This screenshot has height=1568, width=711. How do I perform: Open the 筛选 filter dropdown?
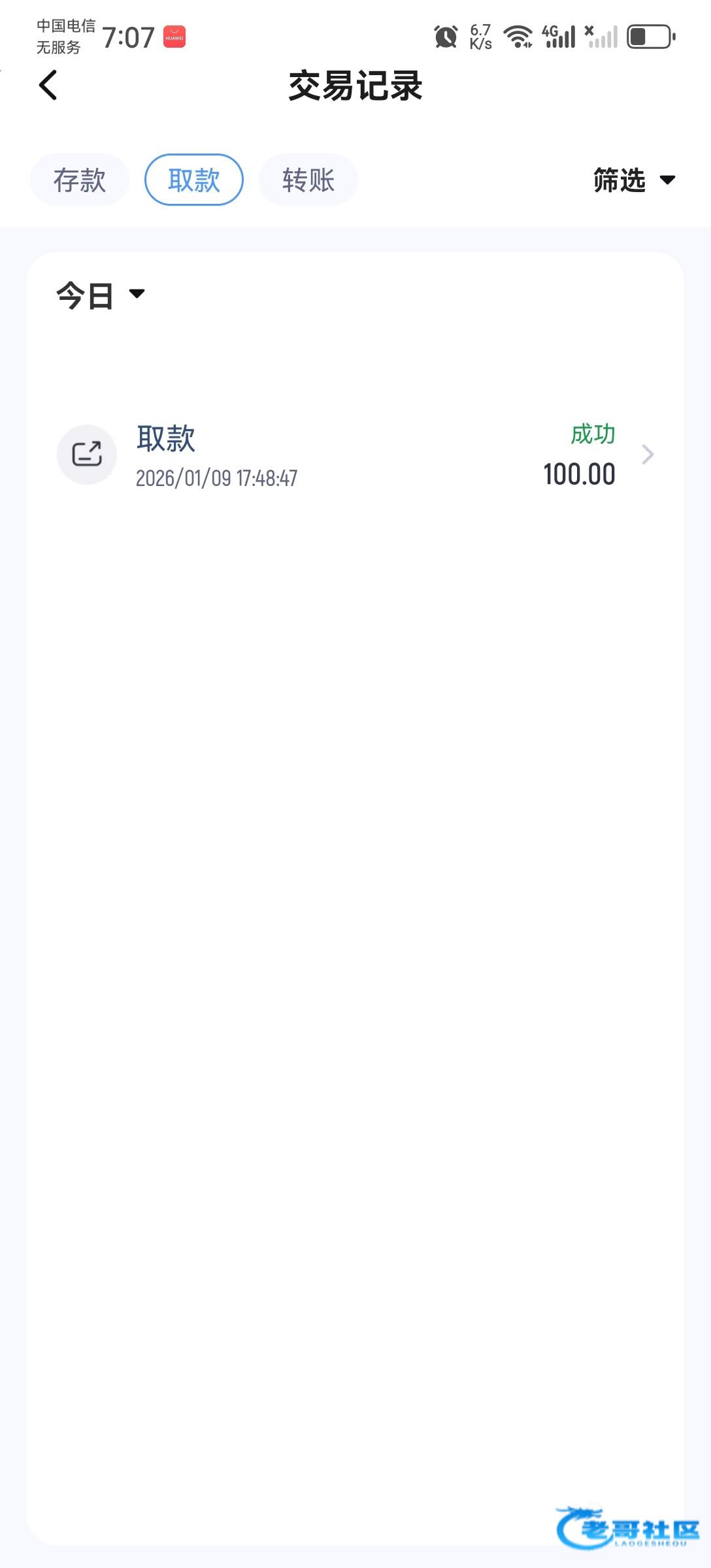[x=633, y=180]
